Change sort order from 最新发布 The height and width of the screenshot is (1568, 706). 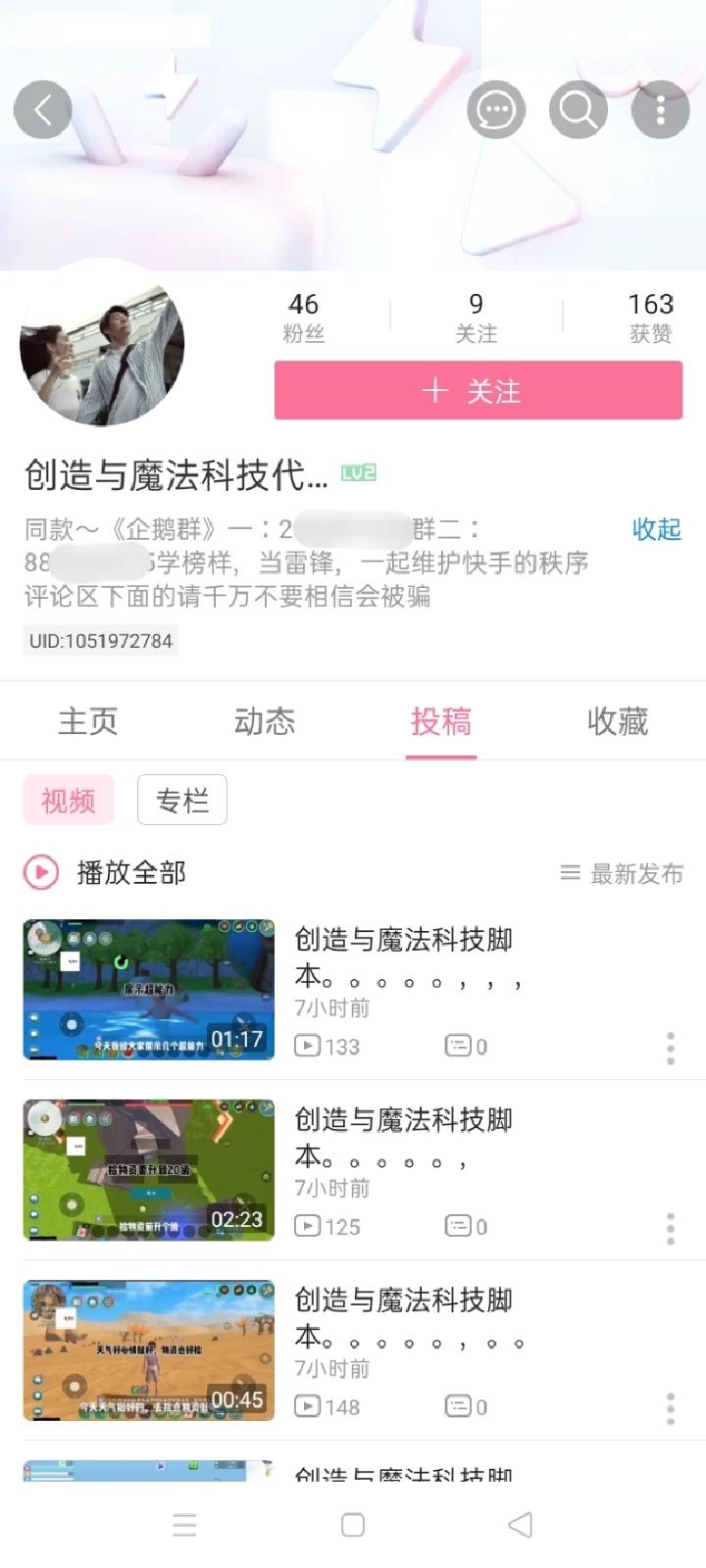622,873
